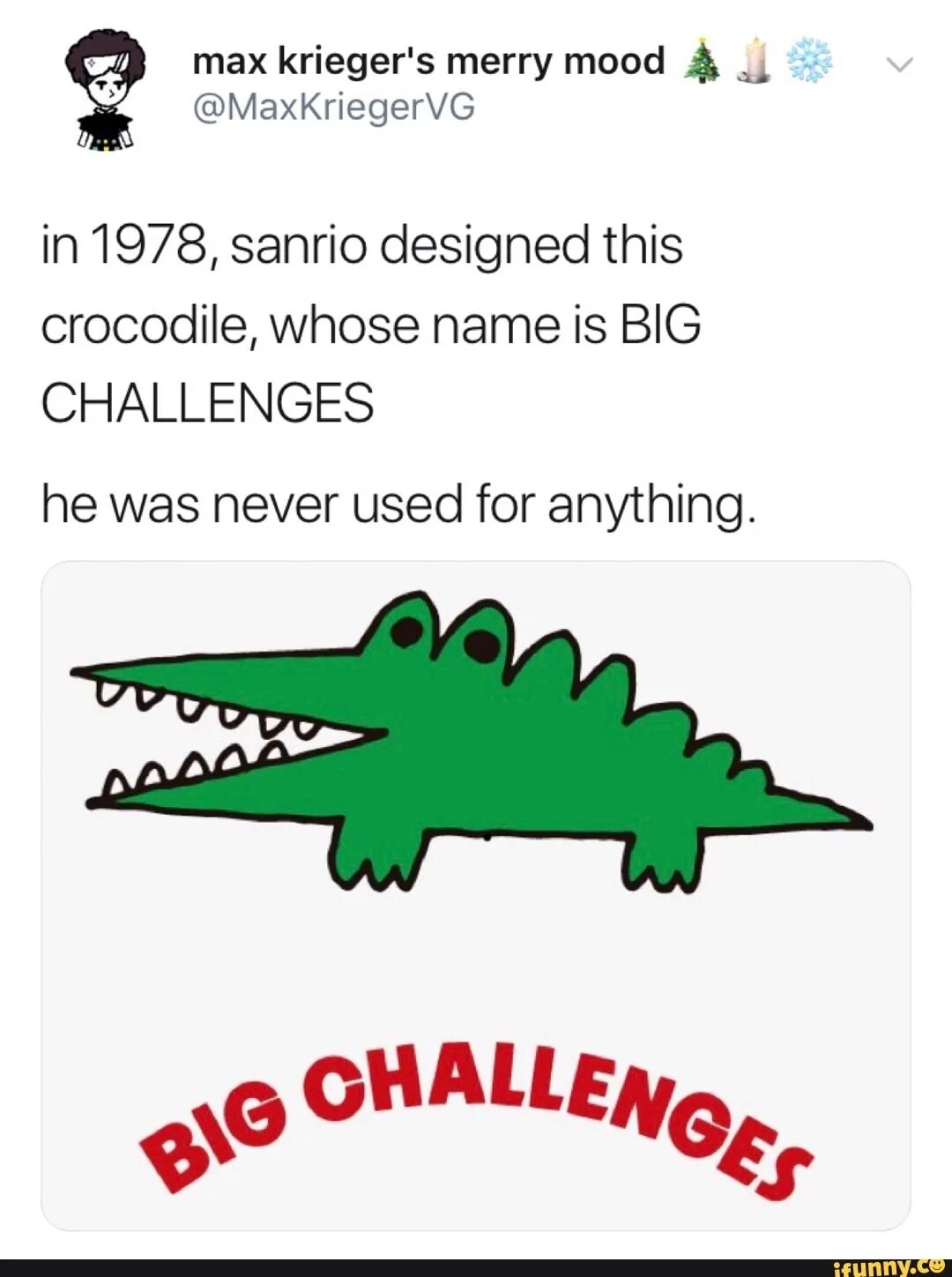View the Big Challenges crocodile image
Screen dimensions: 952x1277
(x=475, y=894)
